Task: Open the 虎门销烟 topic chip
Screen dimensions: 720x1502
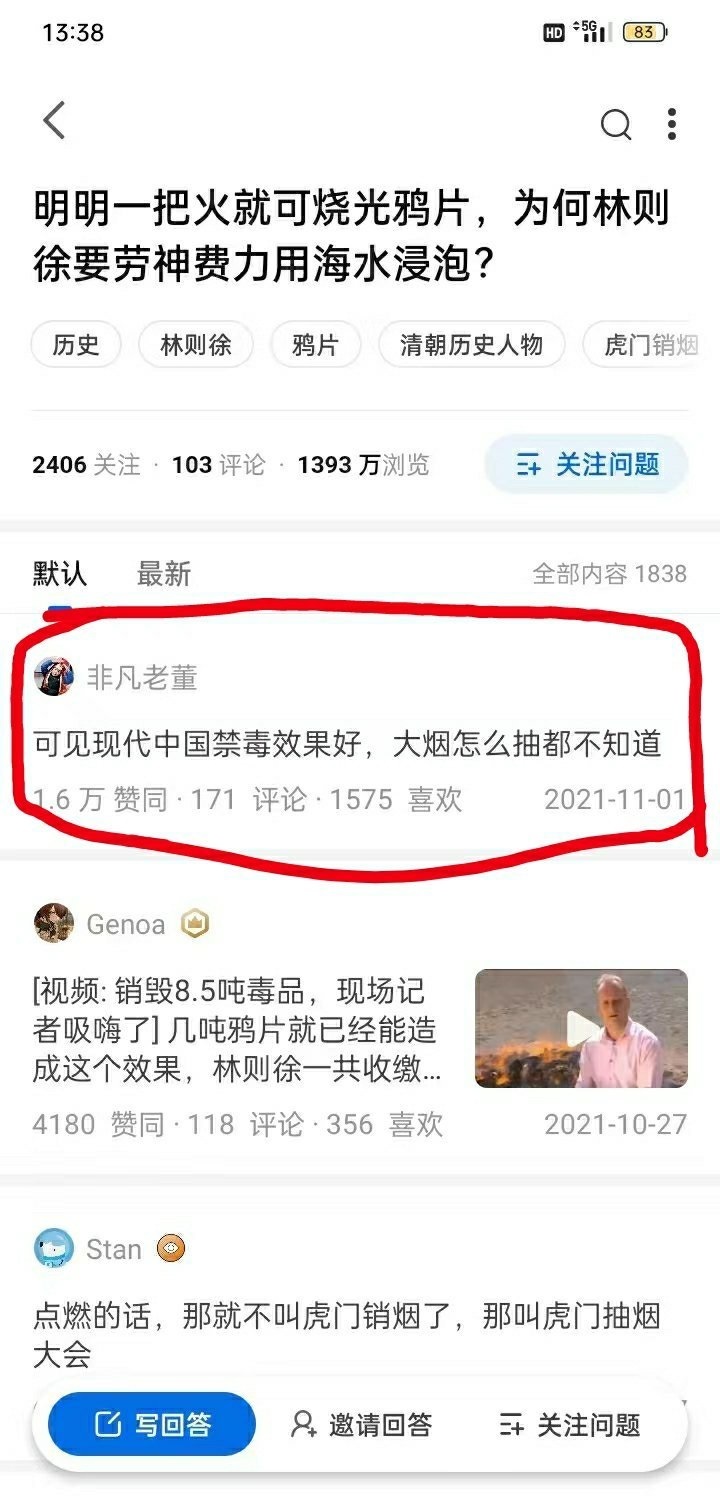Action: [650, 346]
